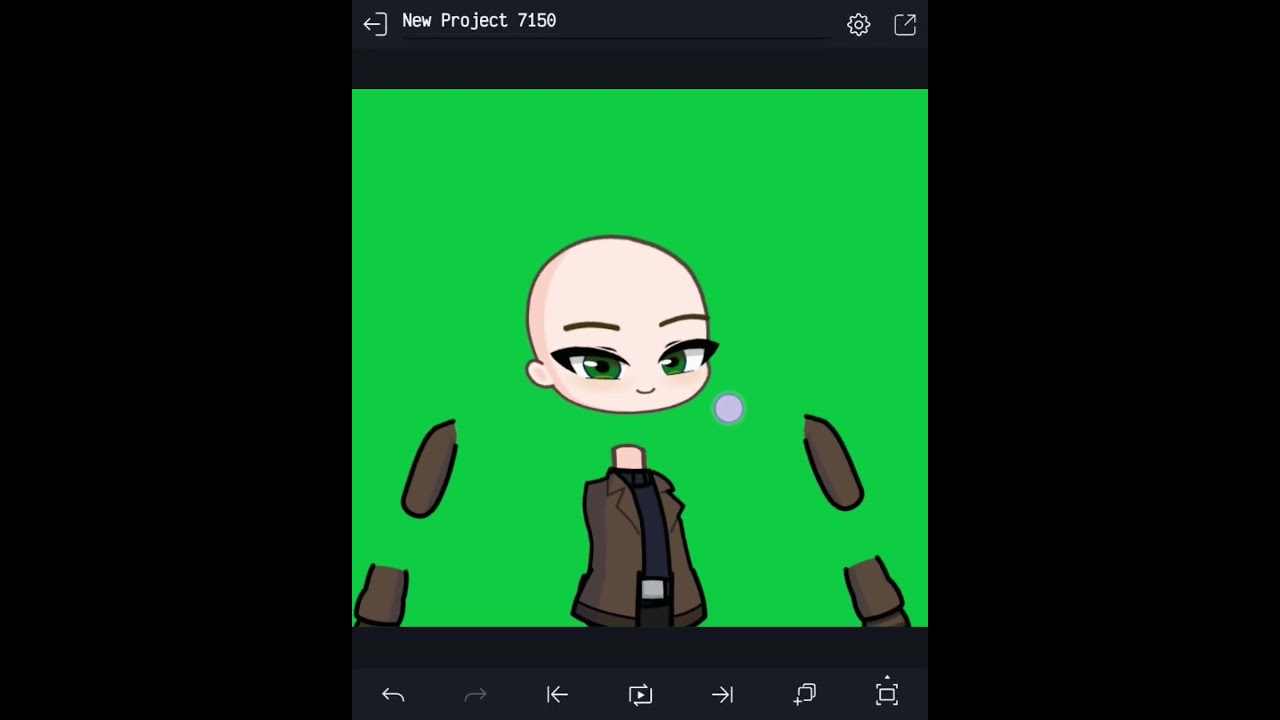
Task: Expand the canvas to fullscreen view
Action: pos(887,694)
